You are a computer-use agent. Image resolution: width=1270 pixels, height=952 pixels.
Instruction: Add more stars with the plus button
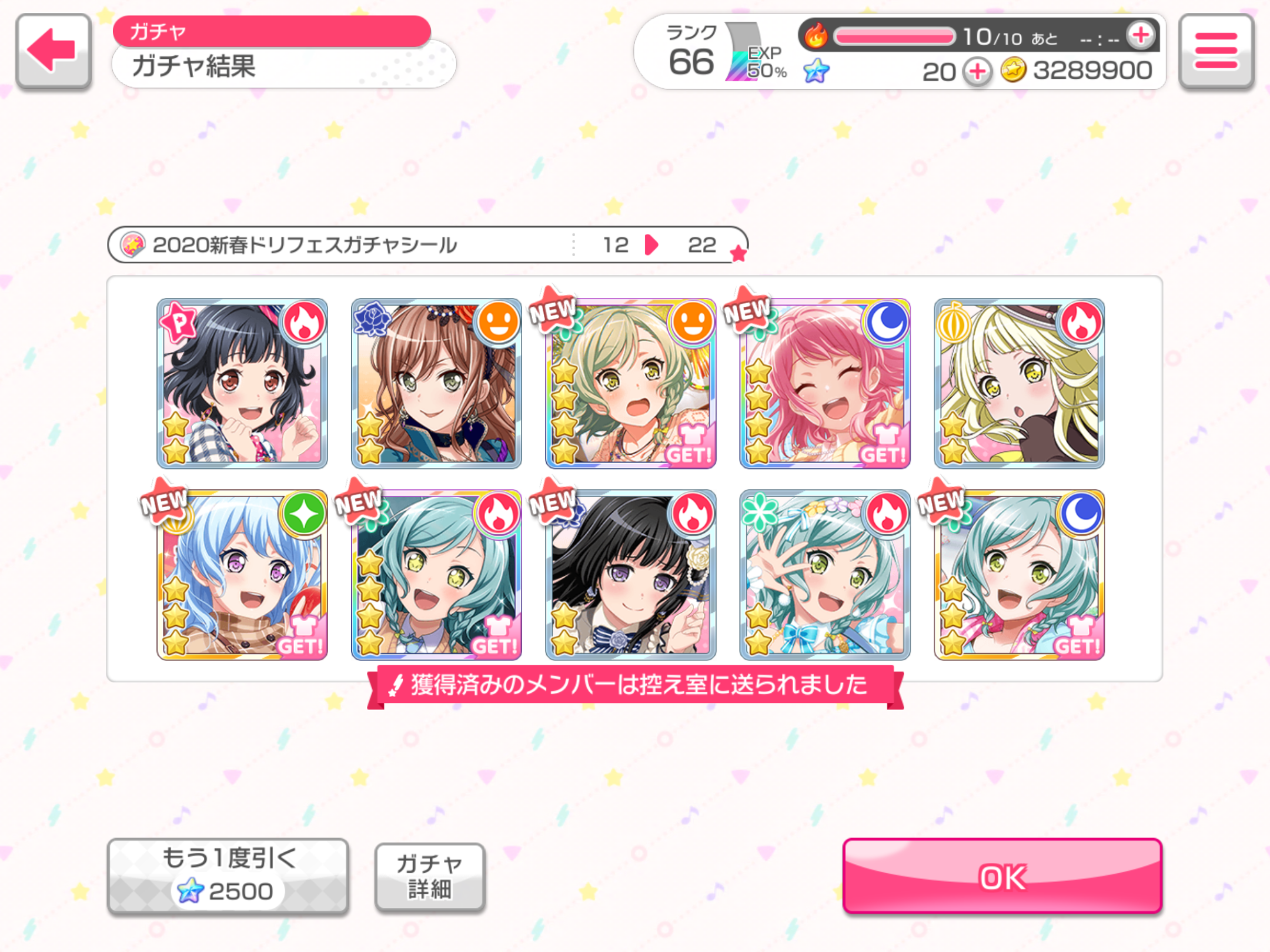(977, 72)
